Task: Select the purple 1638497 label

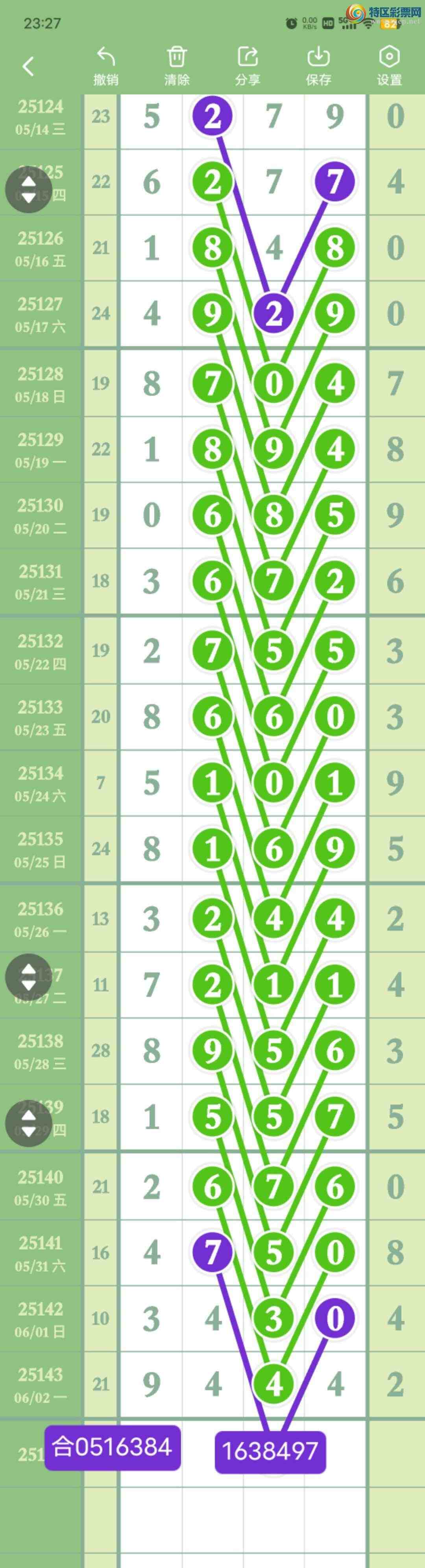Action: (270, 1452)
